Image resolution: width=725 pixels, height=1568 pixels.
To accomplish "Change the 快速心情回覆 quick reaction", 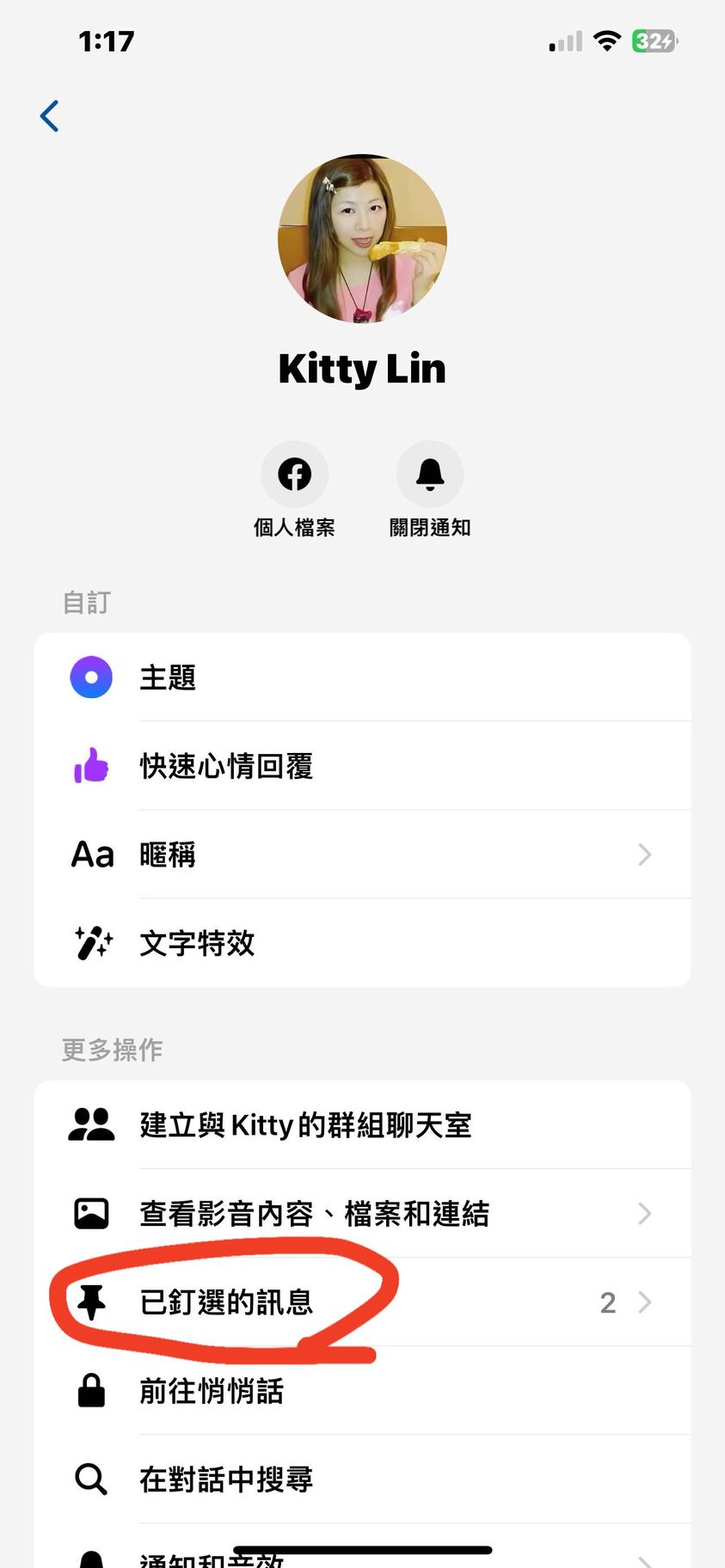I will [x=361, y=766].
